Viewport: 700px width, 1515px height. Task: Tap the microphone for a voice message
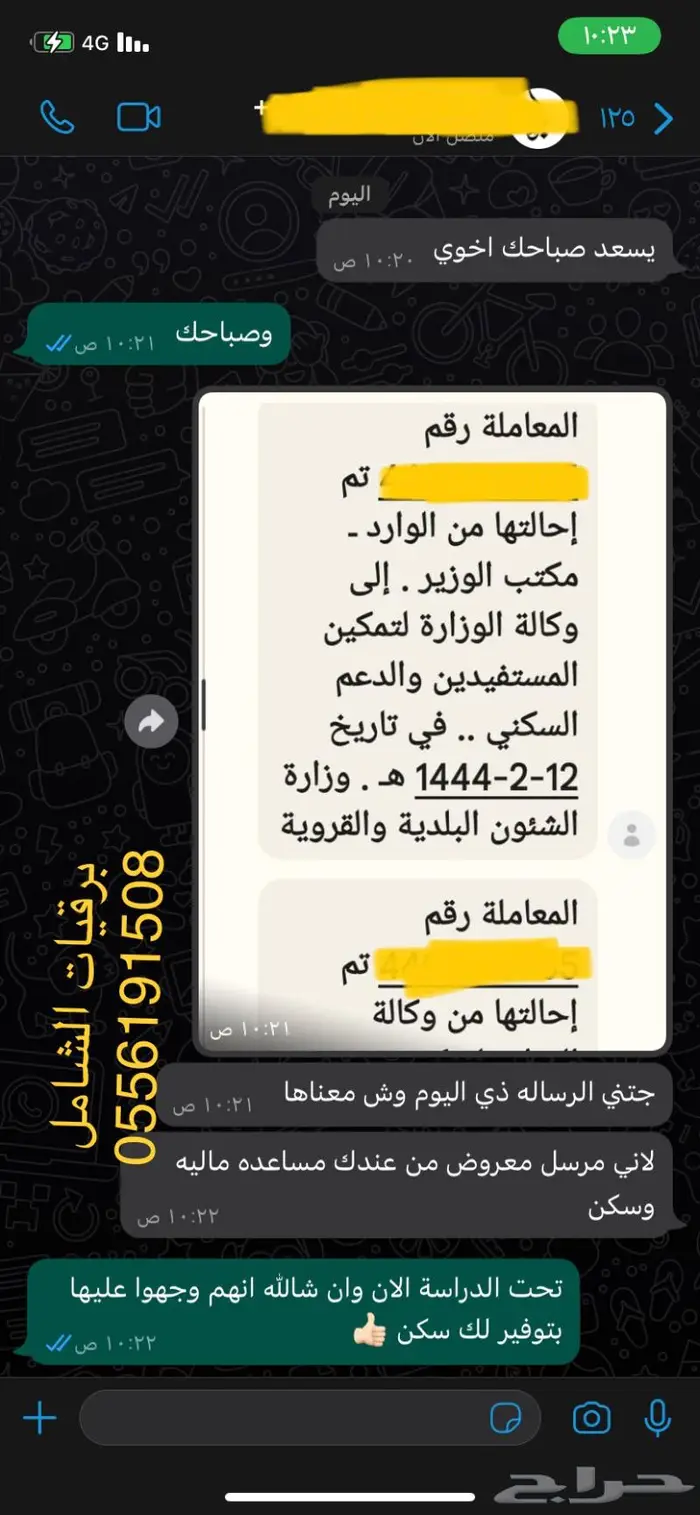[x=657, y=1417]
